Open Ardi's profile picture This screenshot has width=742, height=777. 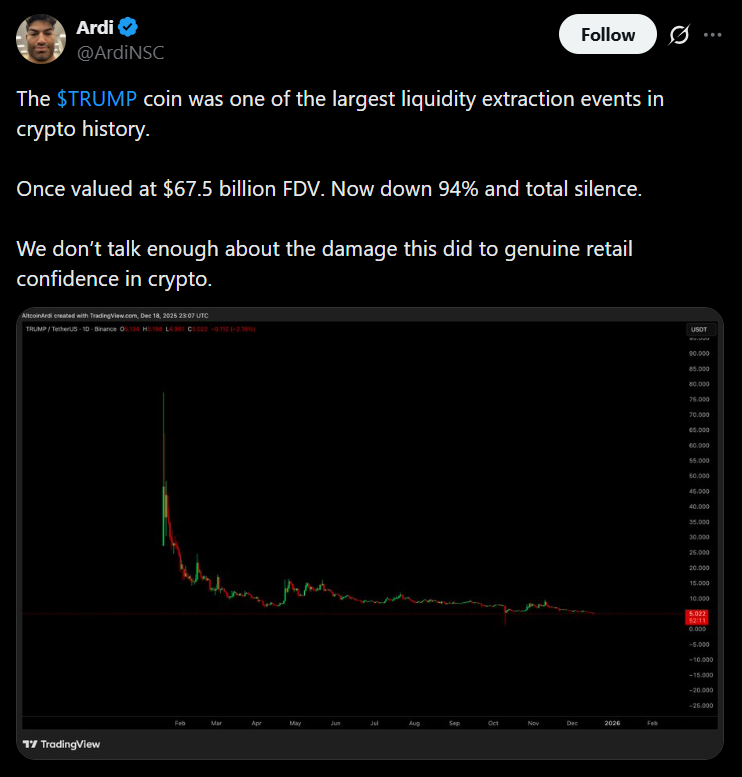pos(39,38)
